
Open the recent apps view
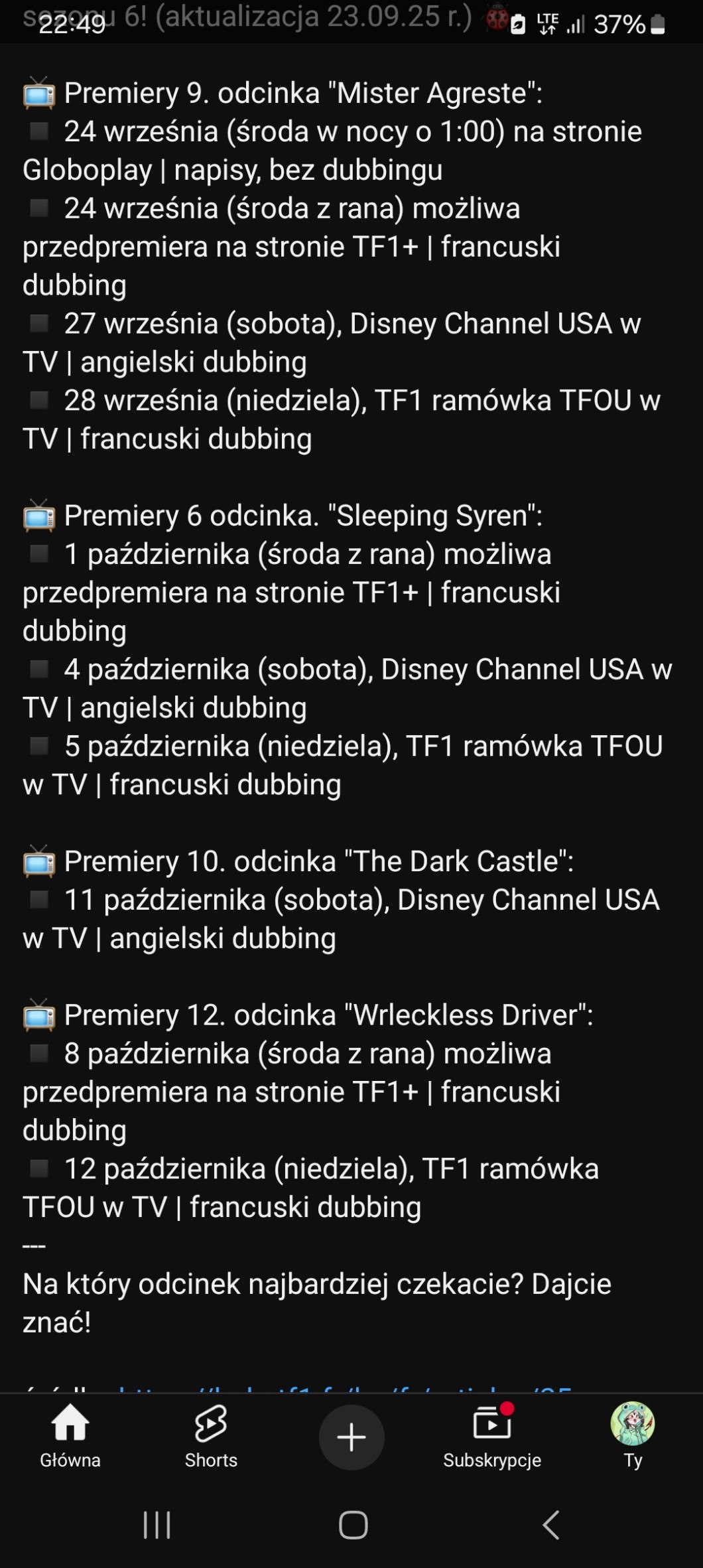pyautogui.click(x=157, y=1525)
